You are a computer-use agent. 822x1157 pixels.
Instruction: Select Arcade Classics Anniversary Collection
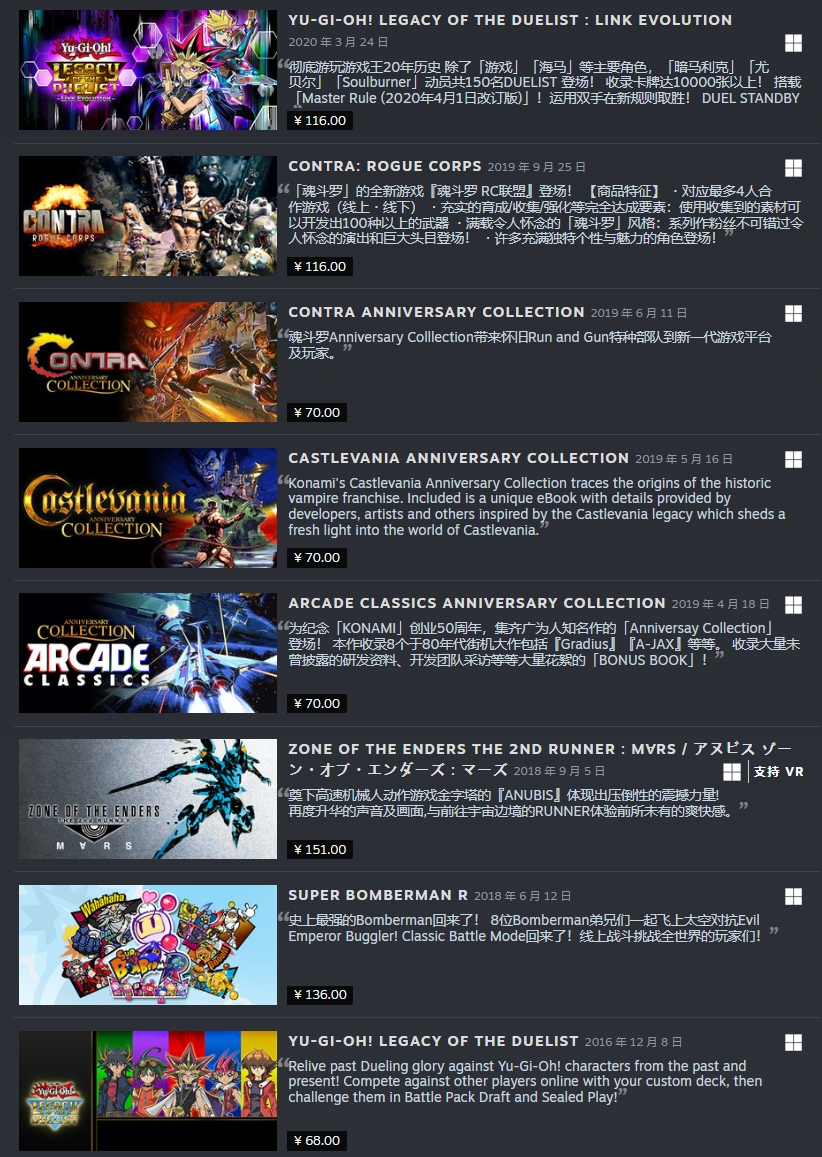click(x=476, y=603)
